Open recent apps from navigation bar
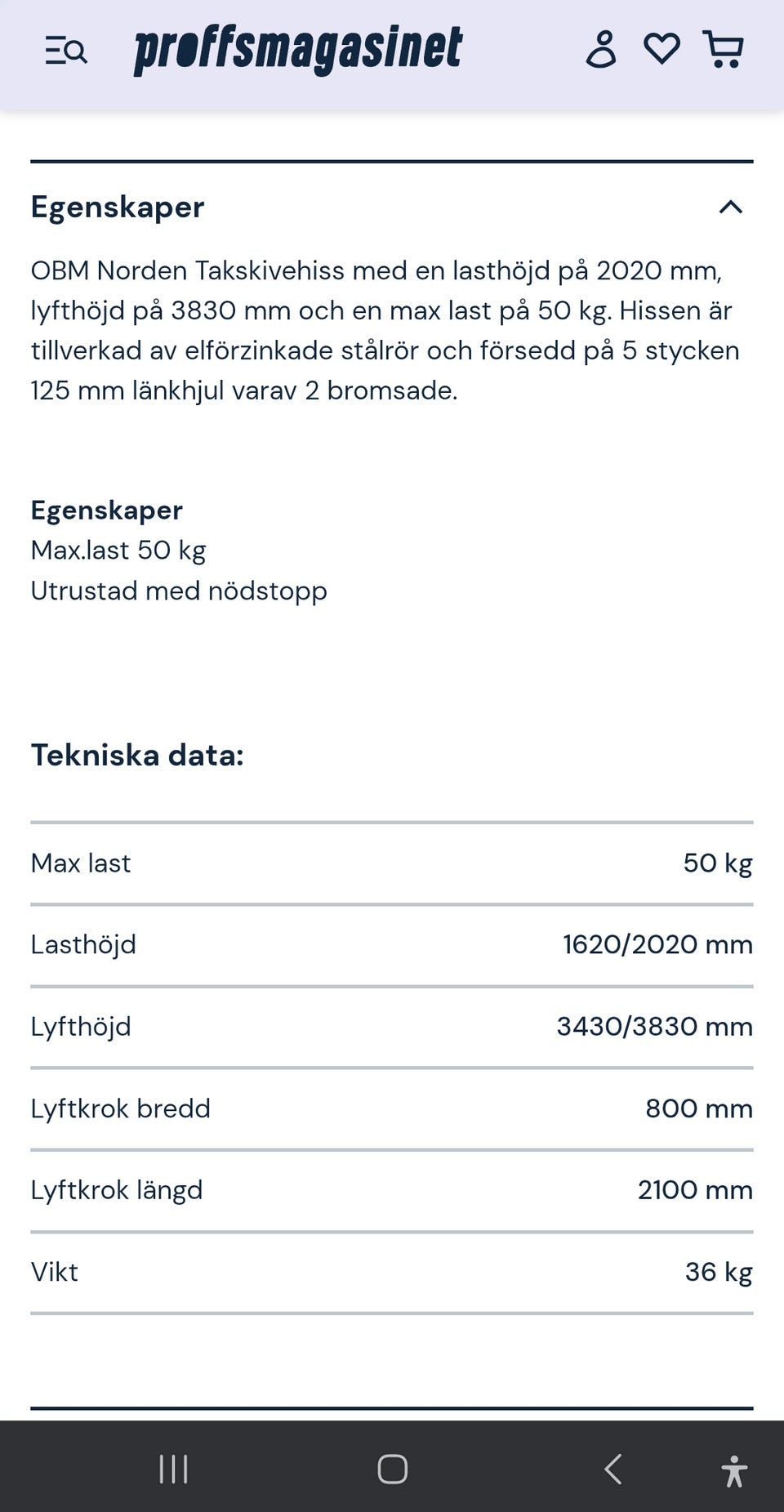The image size is (784, 1512). pyautogui.click(x=173, y=1469)
